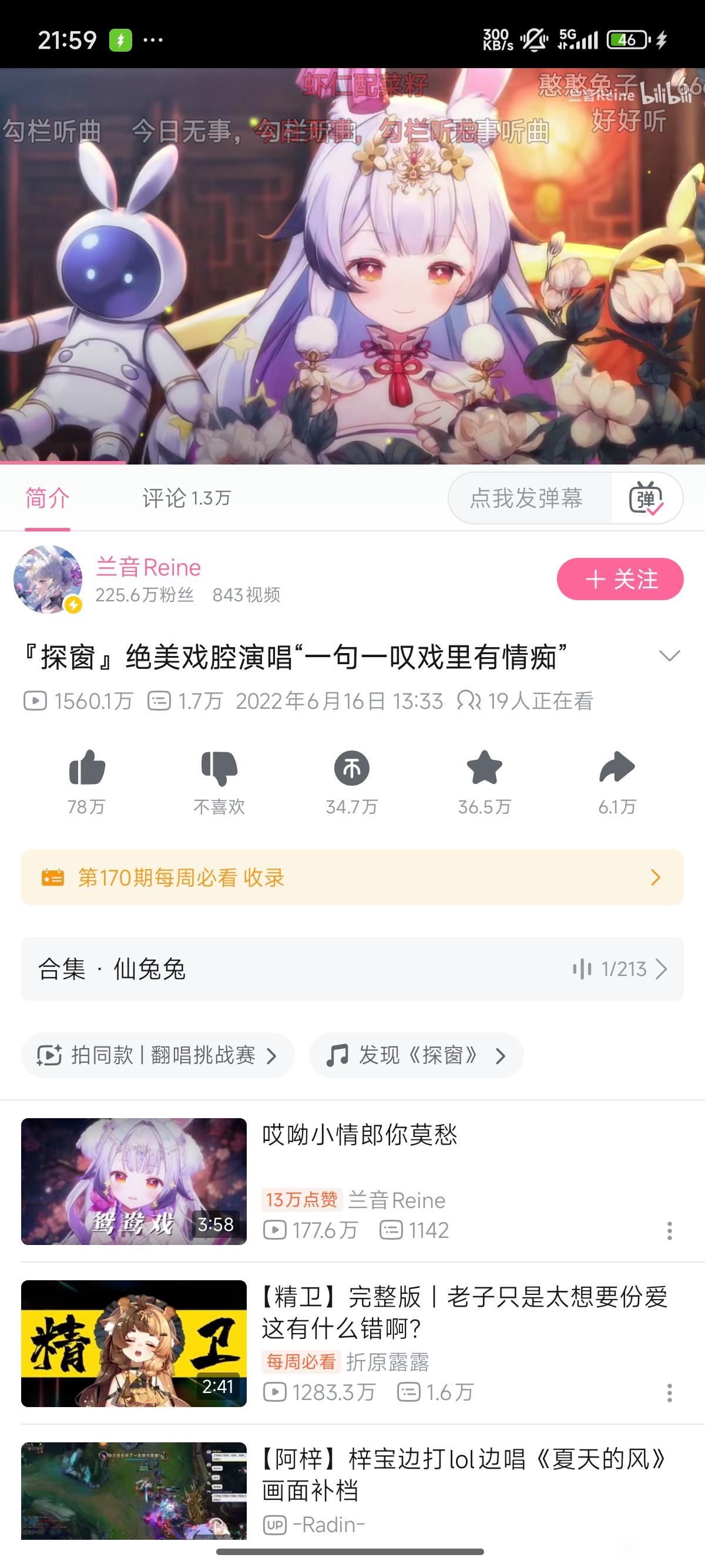The image size is (705, 1568).
Task: Share the video with the arrow icon
Action: [617, 768]
